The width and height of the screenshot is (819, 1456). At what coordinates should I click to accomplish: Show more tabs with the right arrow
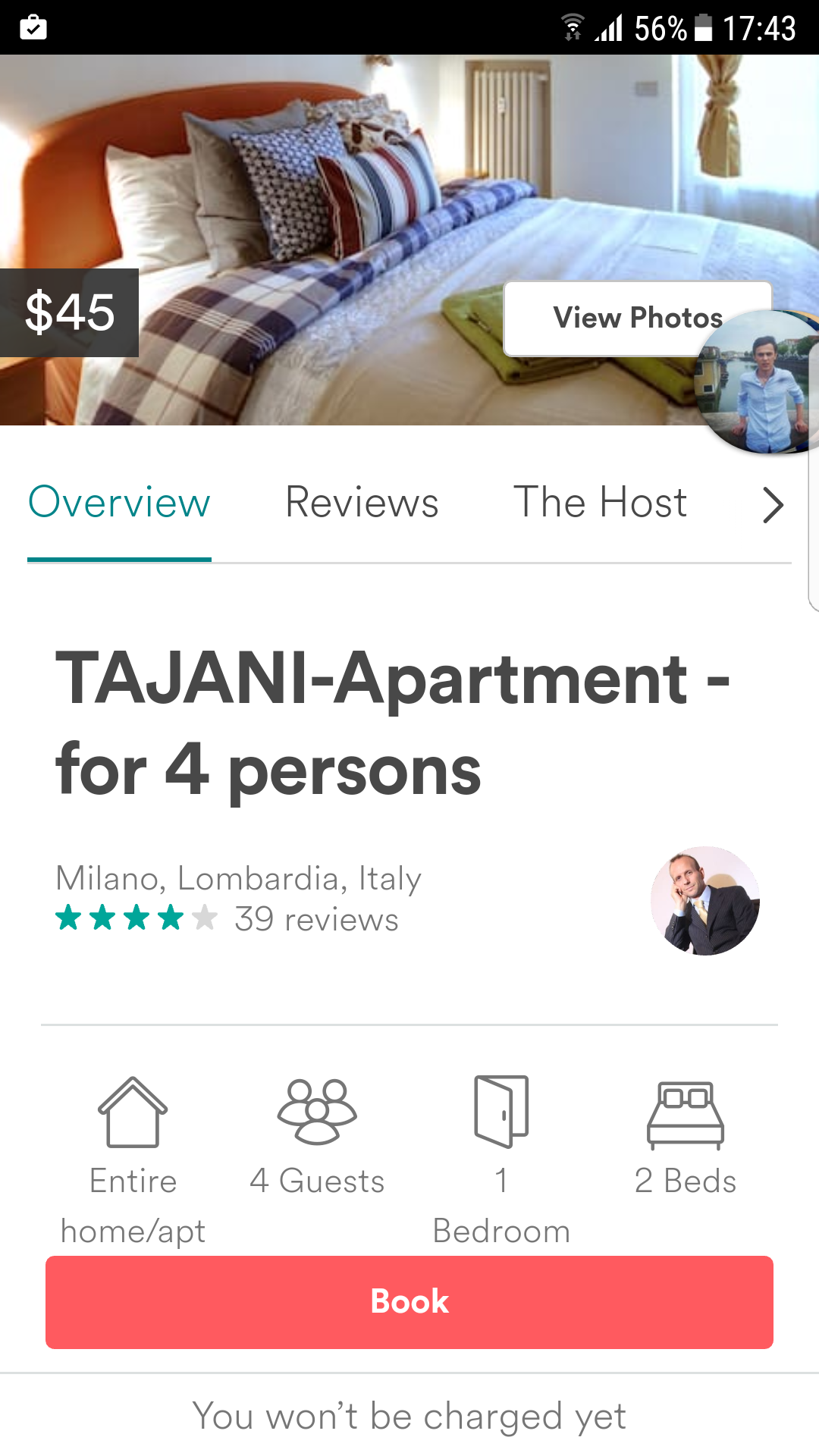(x=772, y=505)
